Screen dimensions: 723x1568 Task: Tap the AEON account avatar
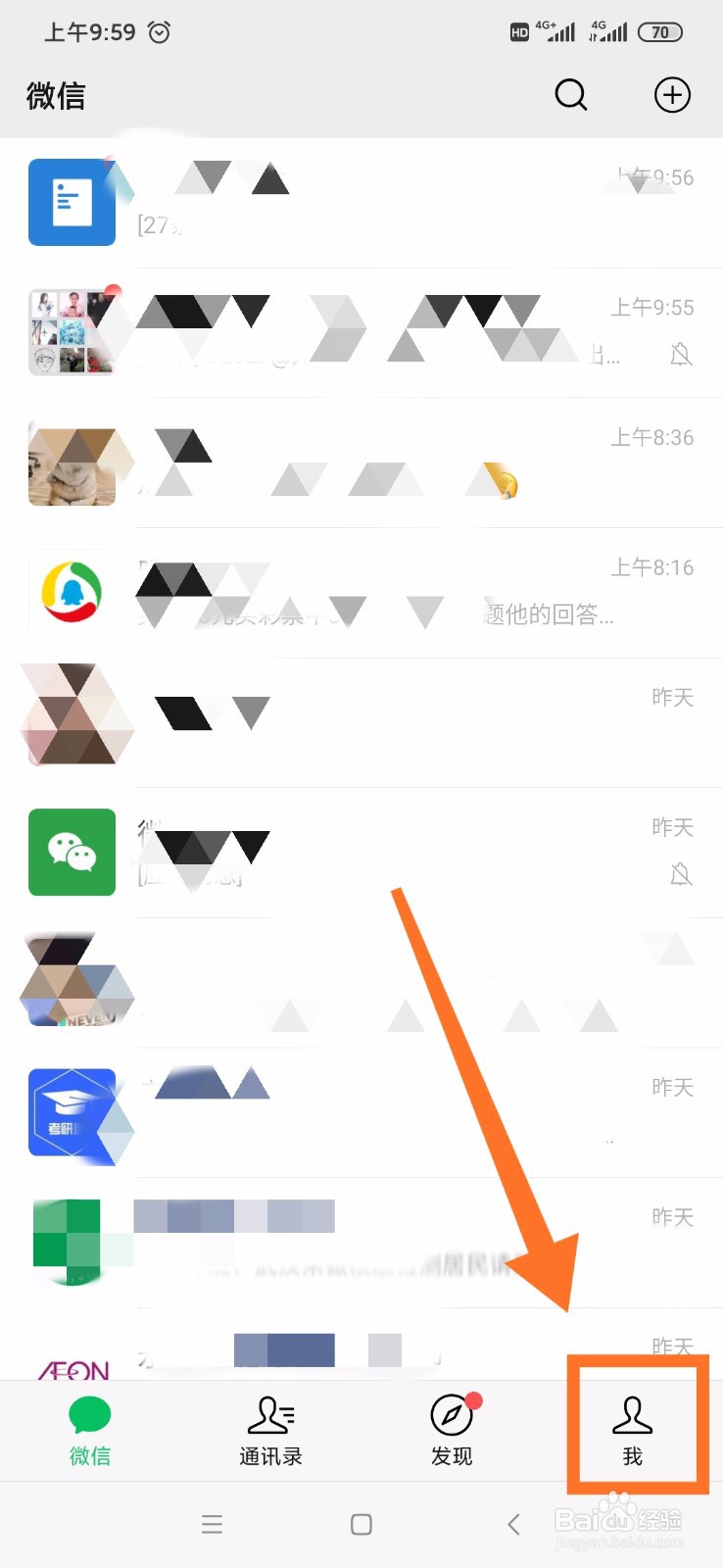click(71, 1366)
